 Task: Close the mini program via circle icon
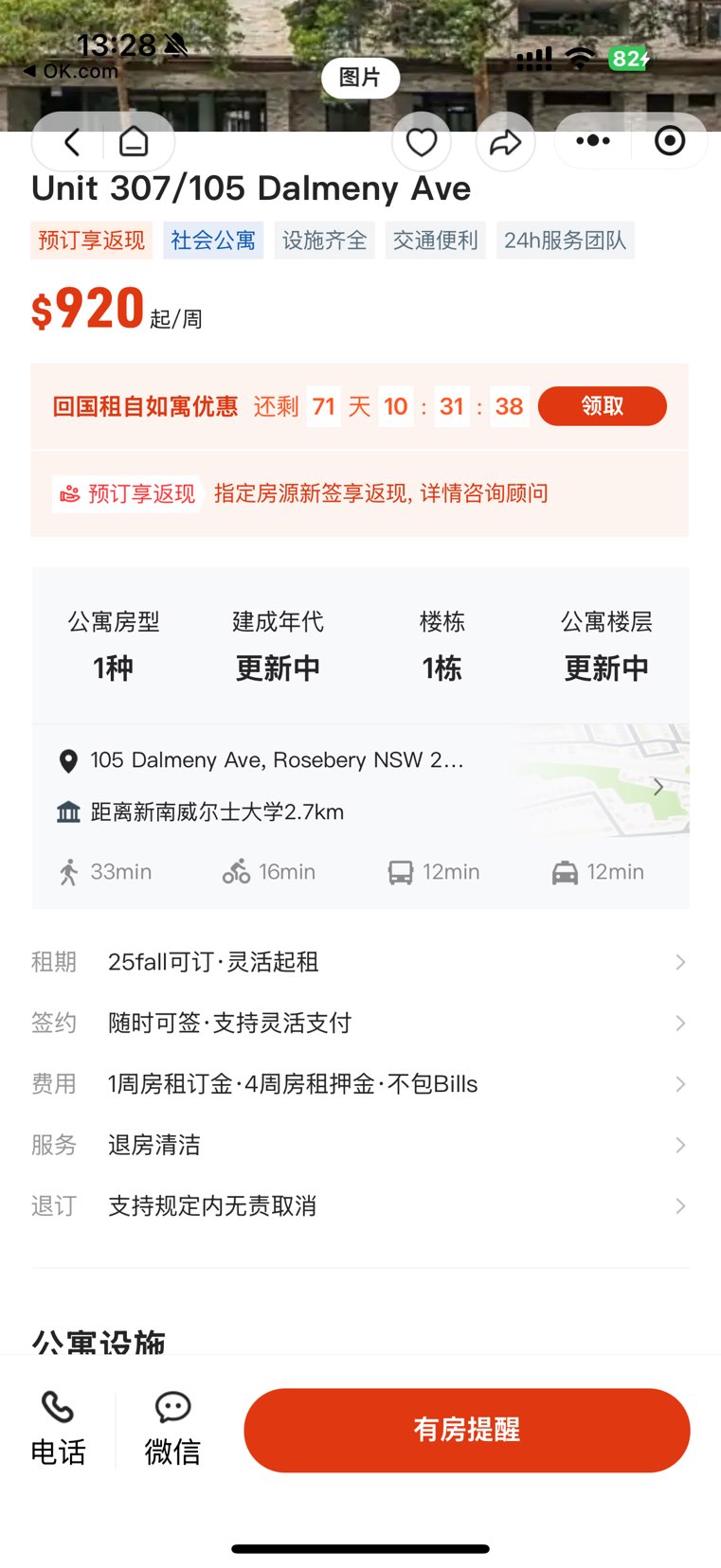click(x=670, y=141)
